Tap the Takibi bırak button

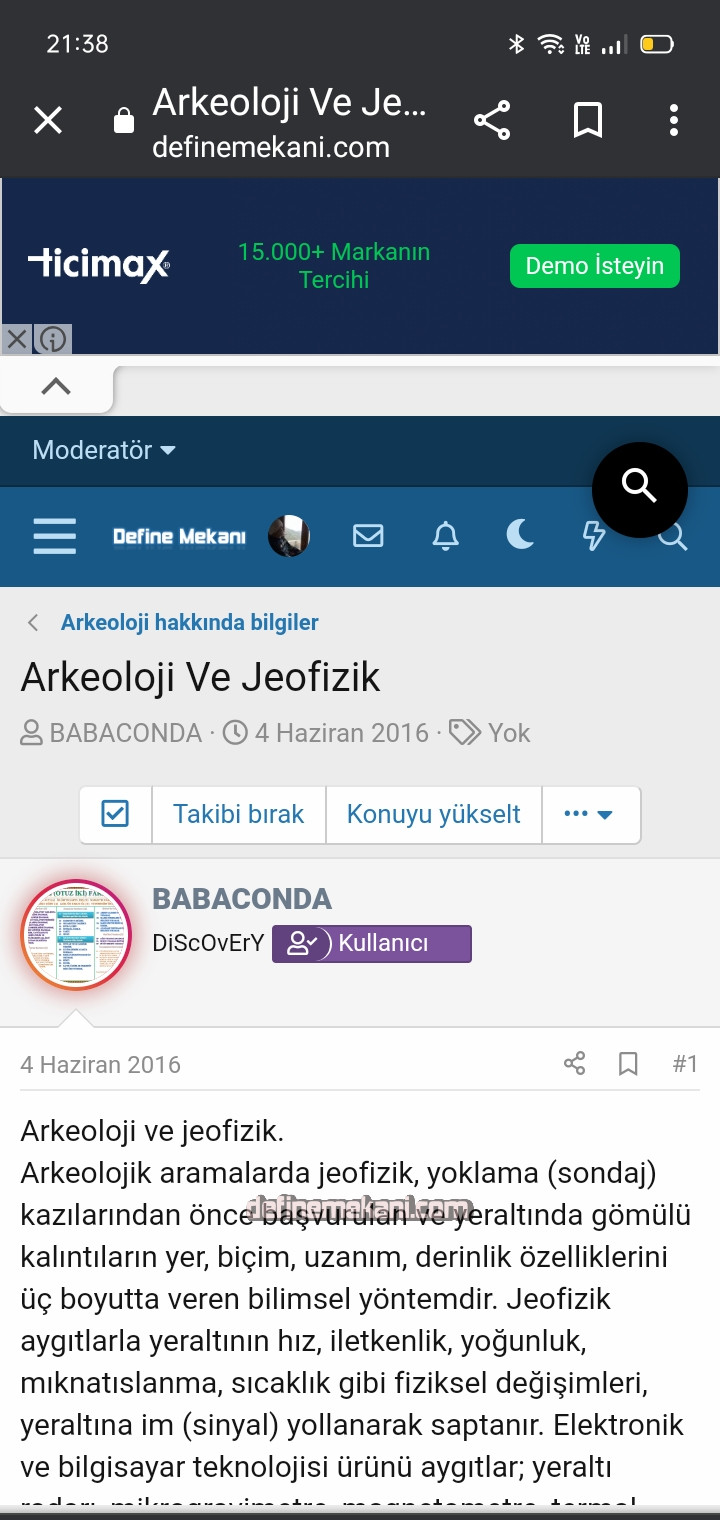(238, 814)
